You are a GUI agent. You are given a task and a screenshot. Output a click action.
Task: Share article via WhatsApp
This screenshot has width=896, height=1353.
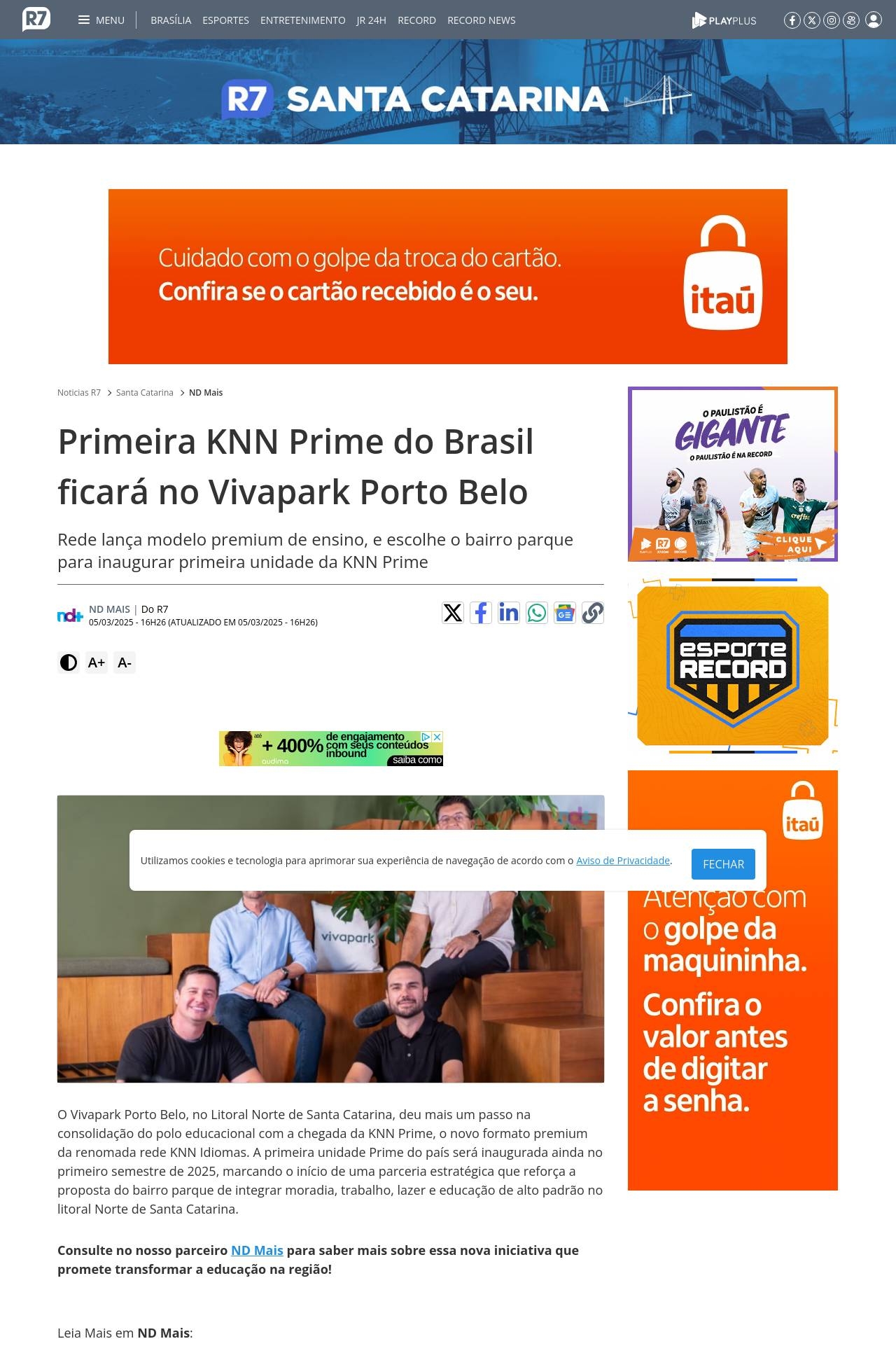click(537, 613)
